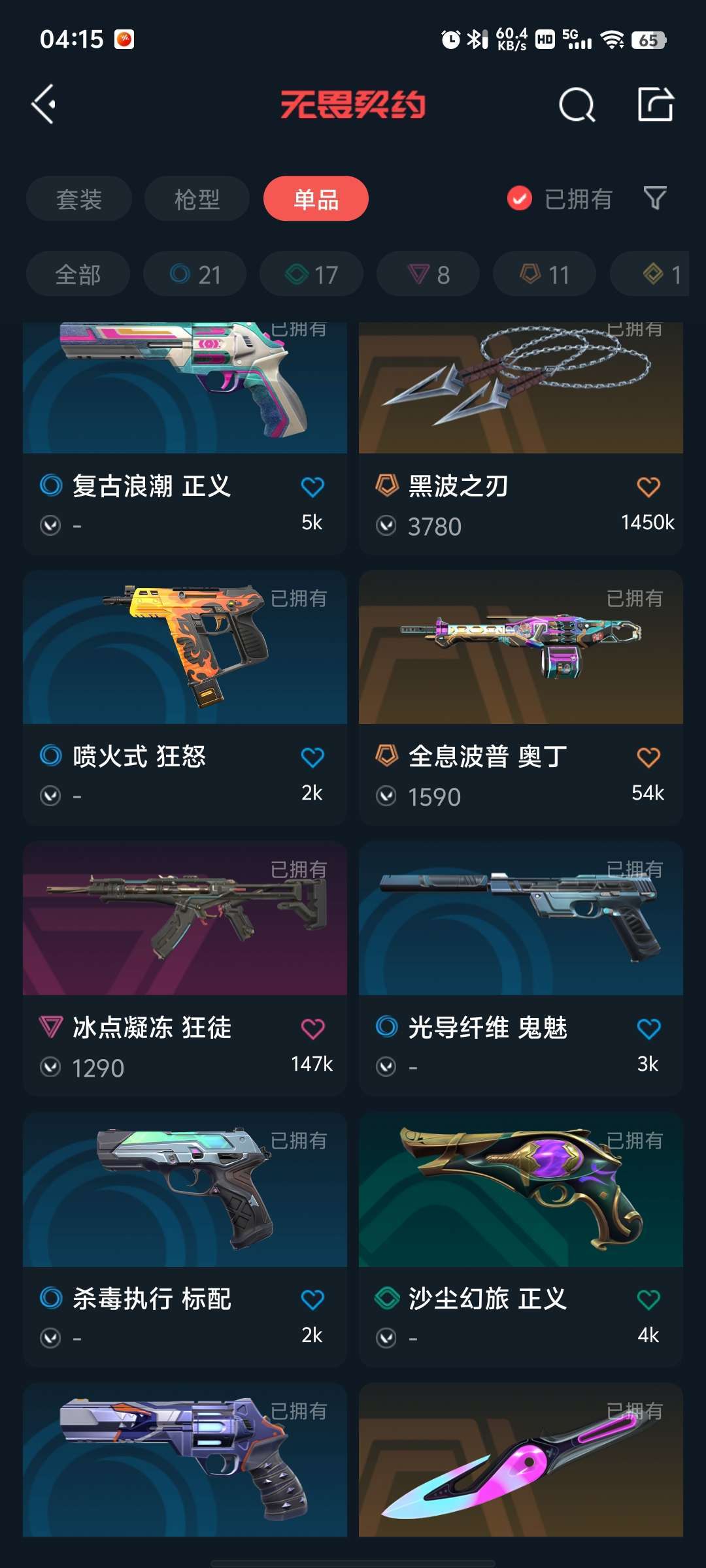Filter by the blue tier chip 21

pyautogui.click(x=195, y=274)
